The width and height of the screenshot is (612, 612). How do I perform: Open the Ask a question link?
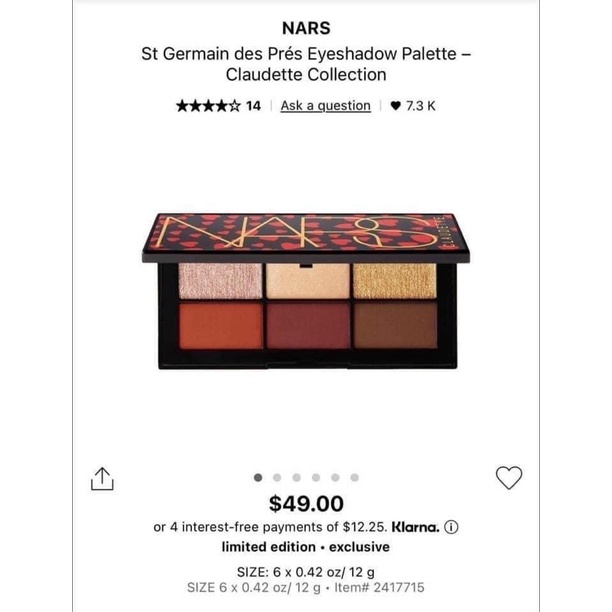pyautogui.click(x=325, y=106)
